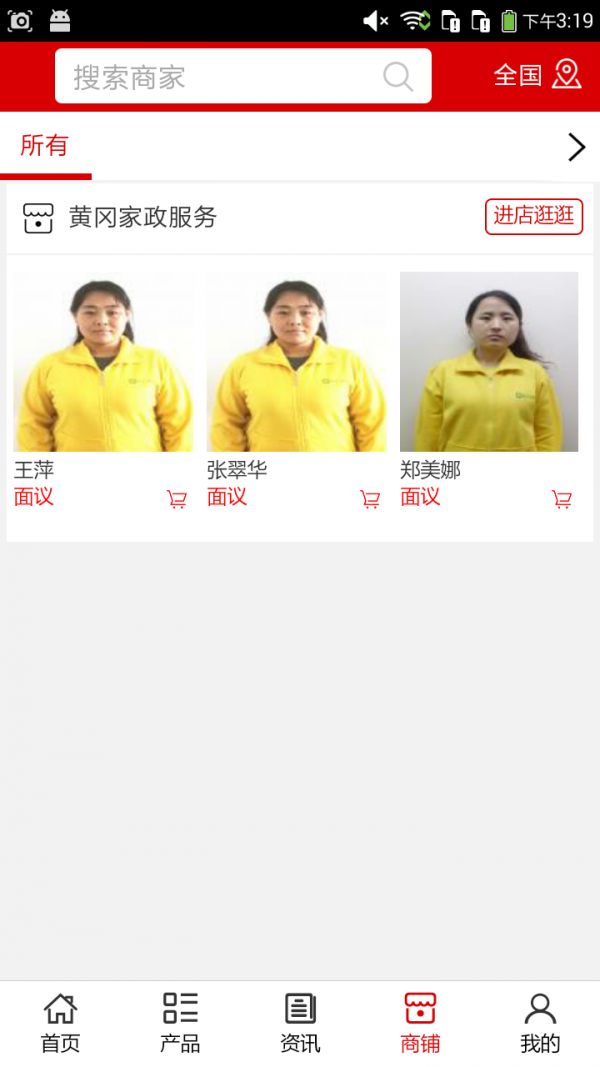Open the 黄冈家政服务 shop header

pyautogui.click(x=143, y=217)
